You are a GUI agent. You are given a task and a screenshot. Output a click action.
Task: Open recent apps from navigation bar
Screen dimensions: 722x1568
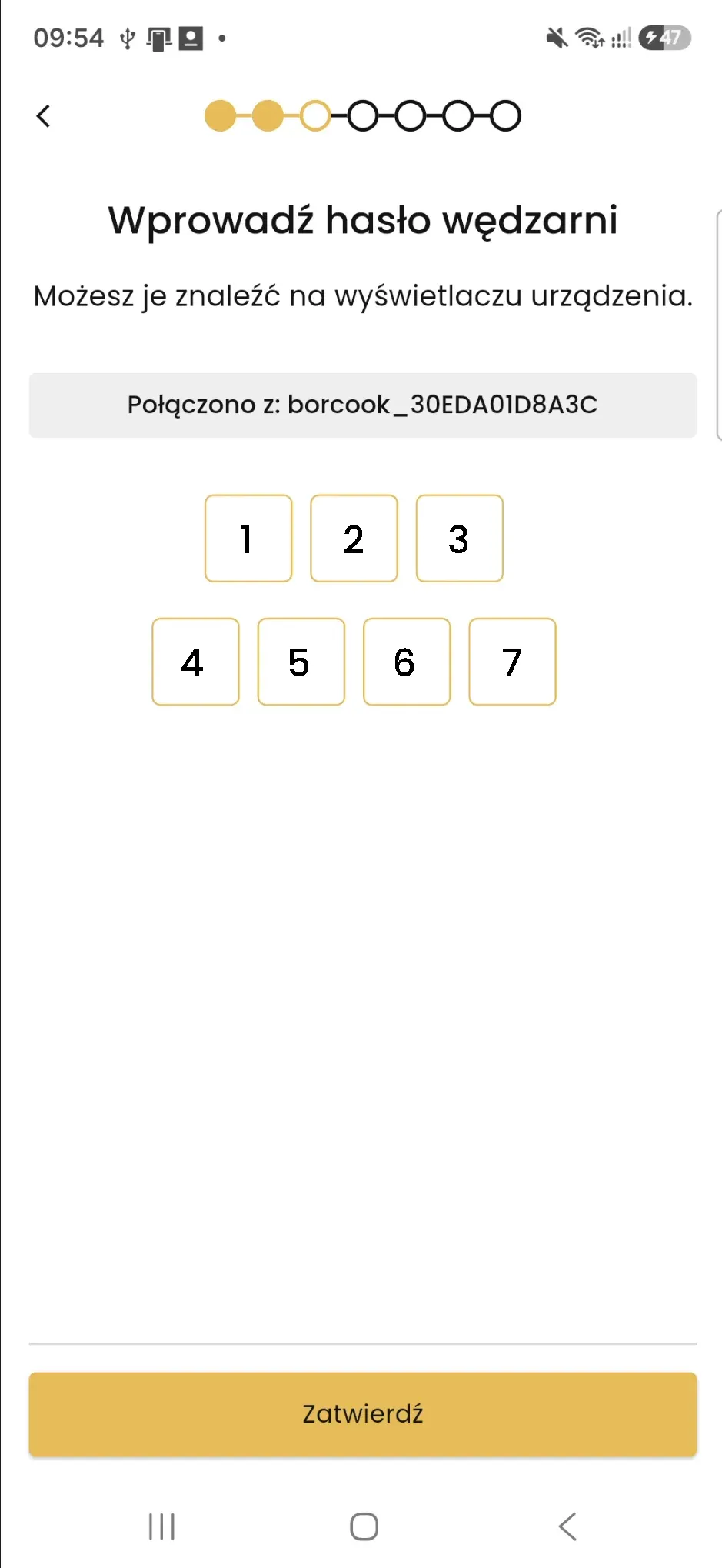pos(162,1526)
